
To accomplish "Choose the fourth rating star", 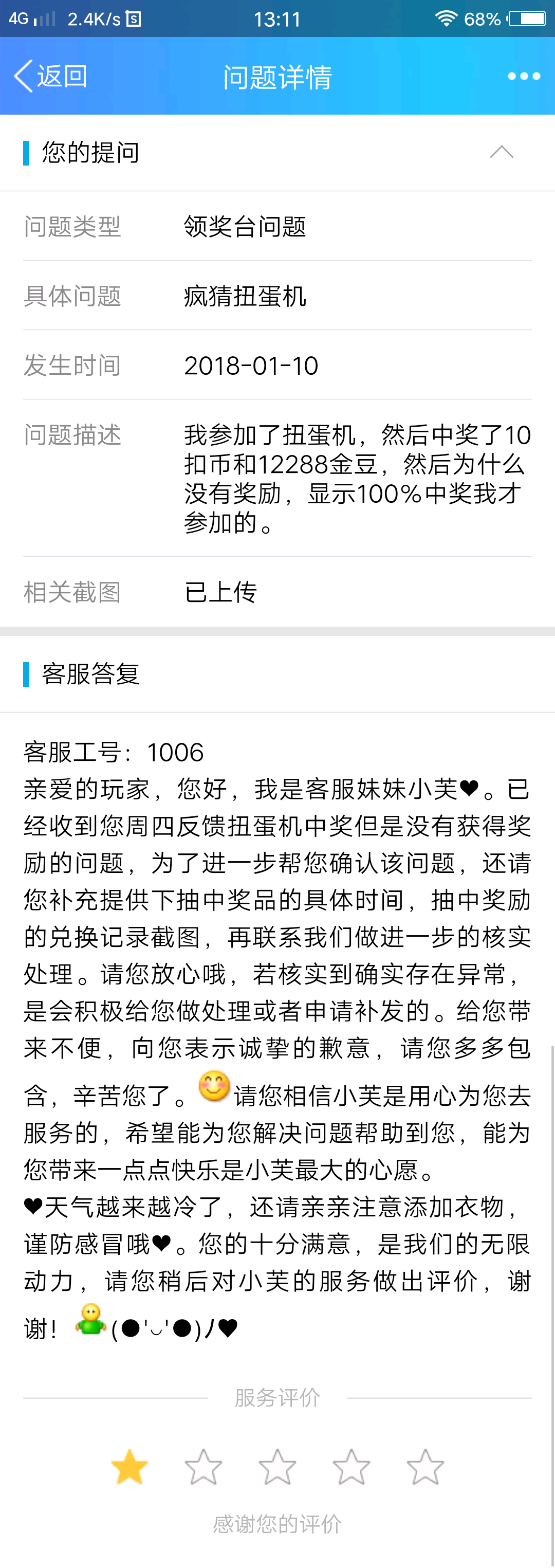I will coord(351,1466).
